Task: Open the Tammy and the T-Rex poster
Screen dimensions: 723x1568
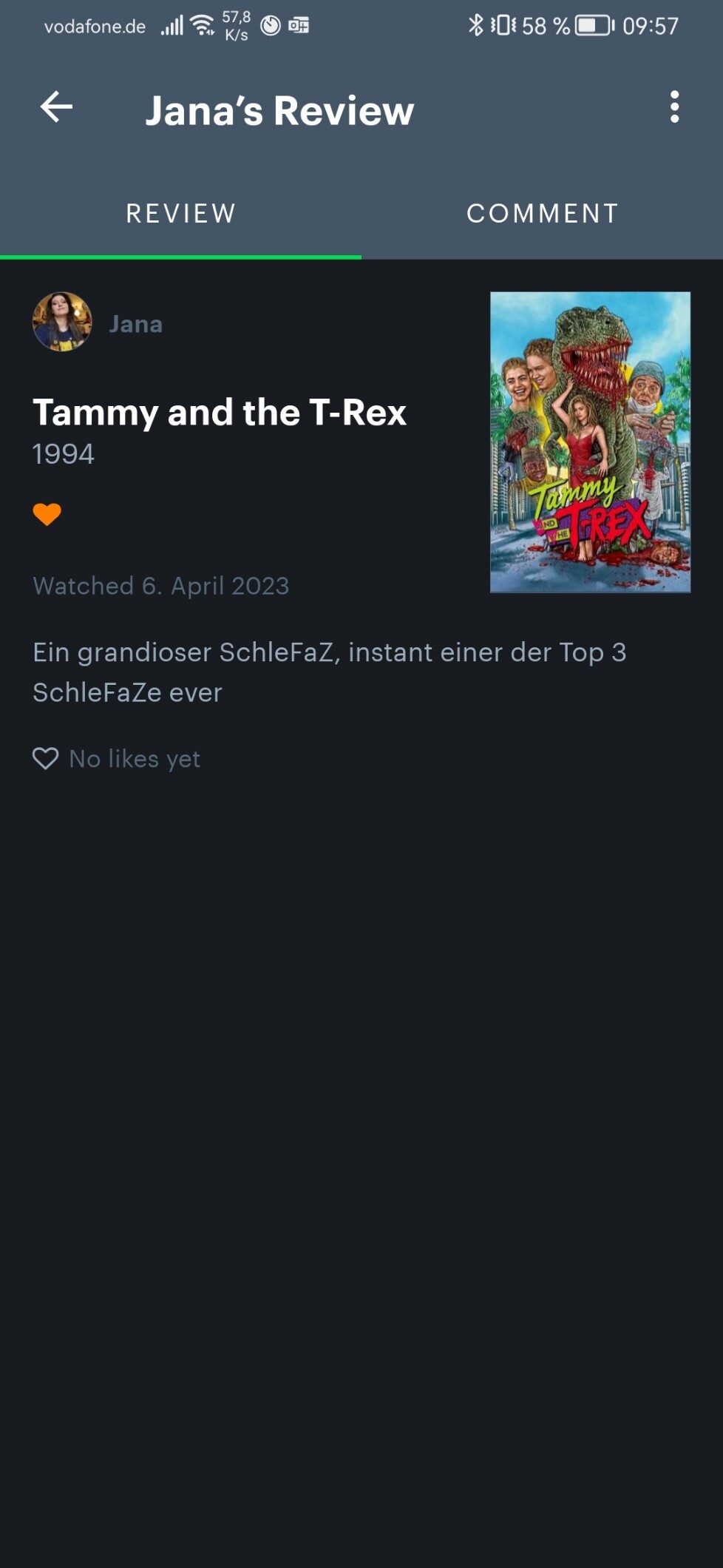Action: 590,442
